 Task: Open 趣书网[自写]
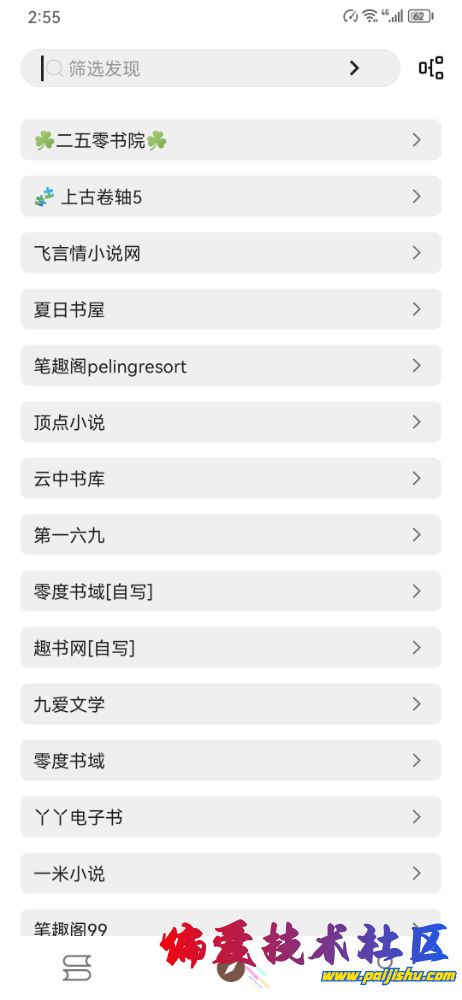pos(231,647)
